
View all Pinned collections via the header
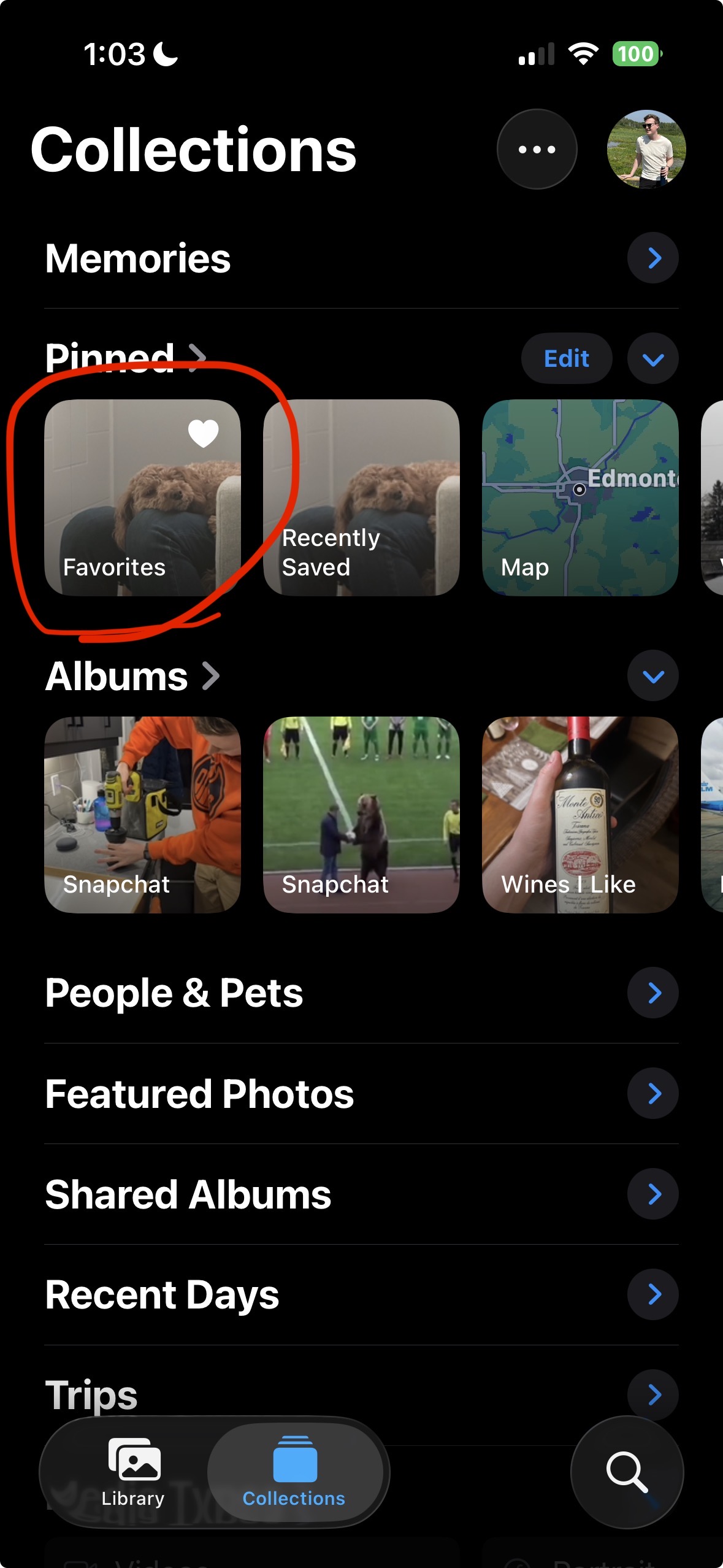[126, 357]
